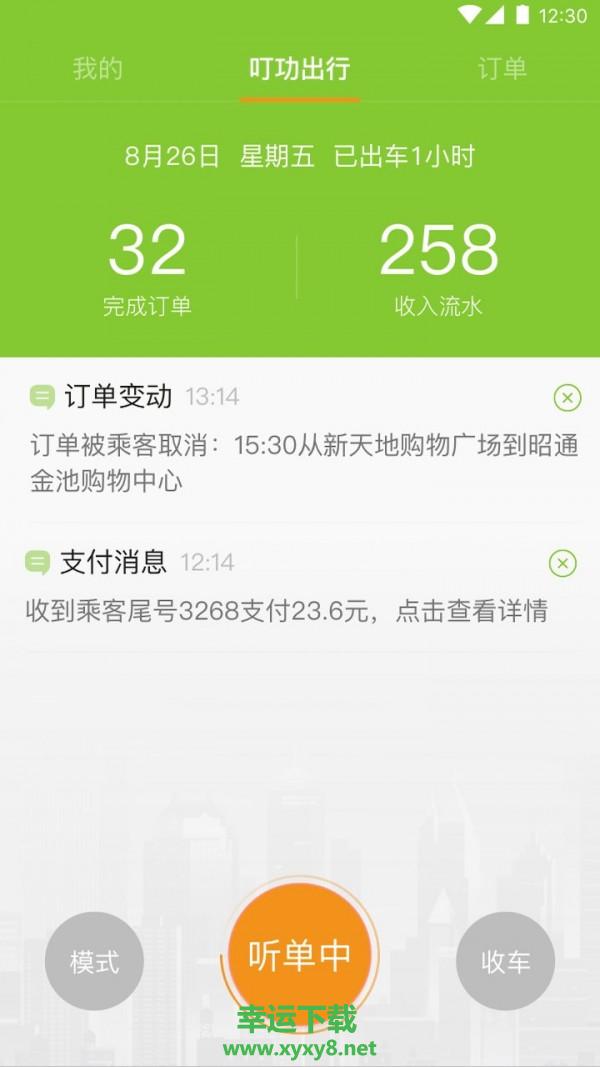Image resolution: width=600 pixels, height=1067 pixels.
Task: Tap 收车 to end the shift
Action: [x=505, y=962]
